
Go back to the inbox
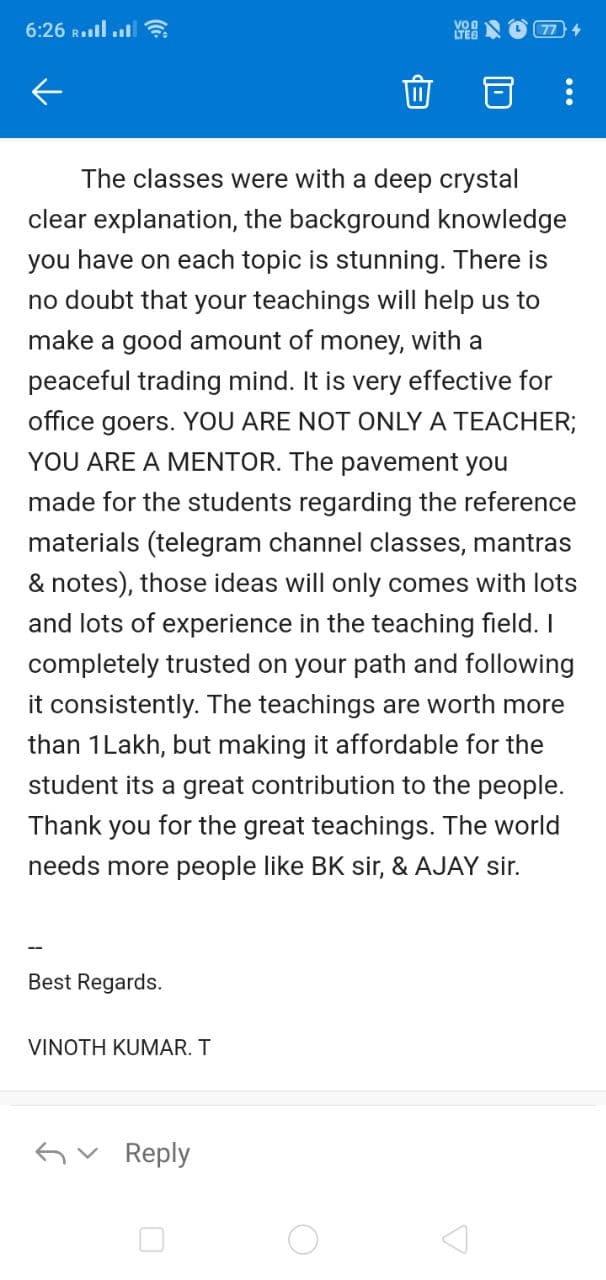point(47,93)
